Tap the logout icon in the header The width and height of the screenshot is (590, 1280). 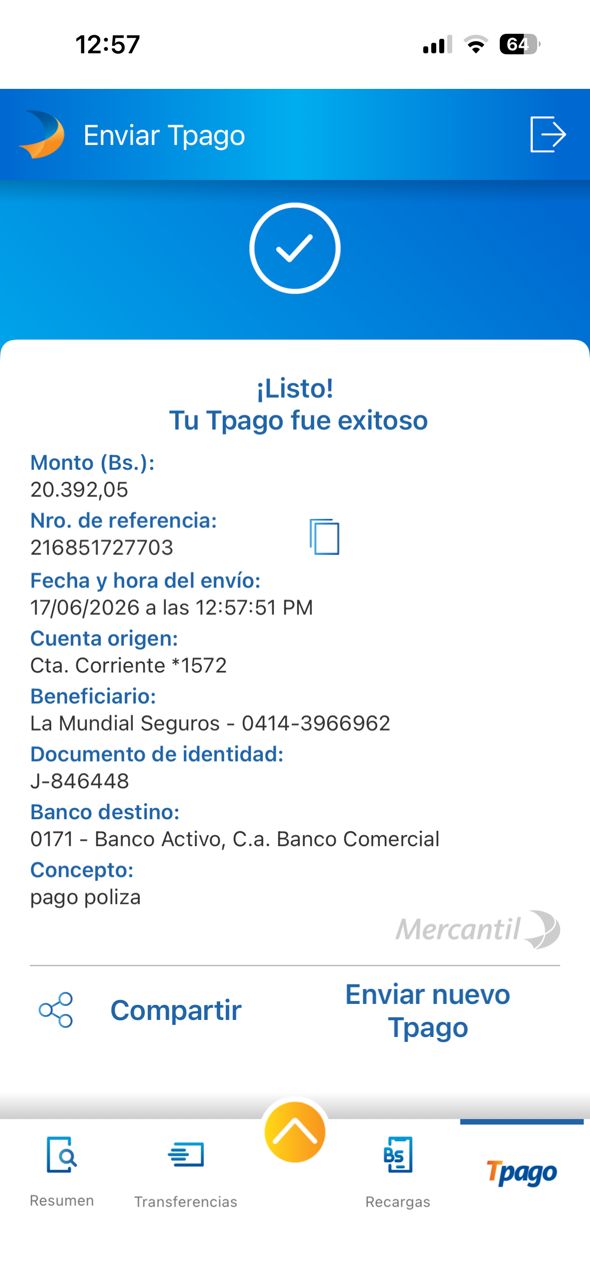(548, 134)
